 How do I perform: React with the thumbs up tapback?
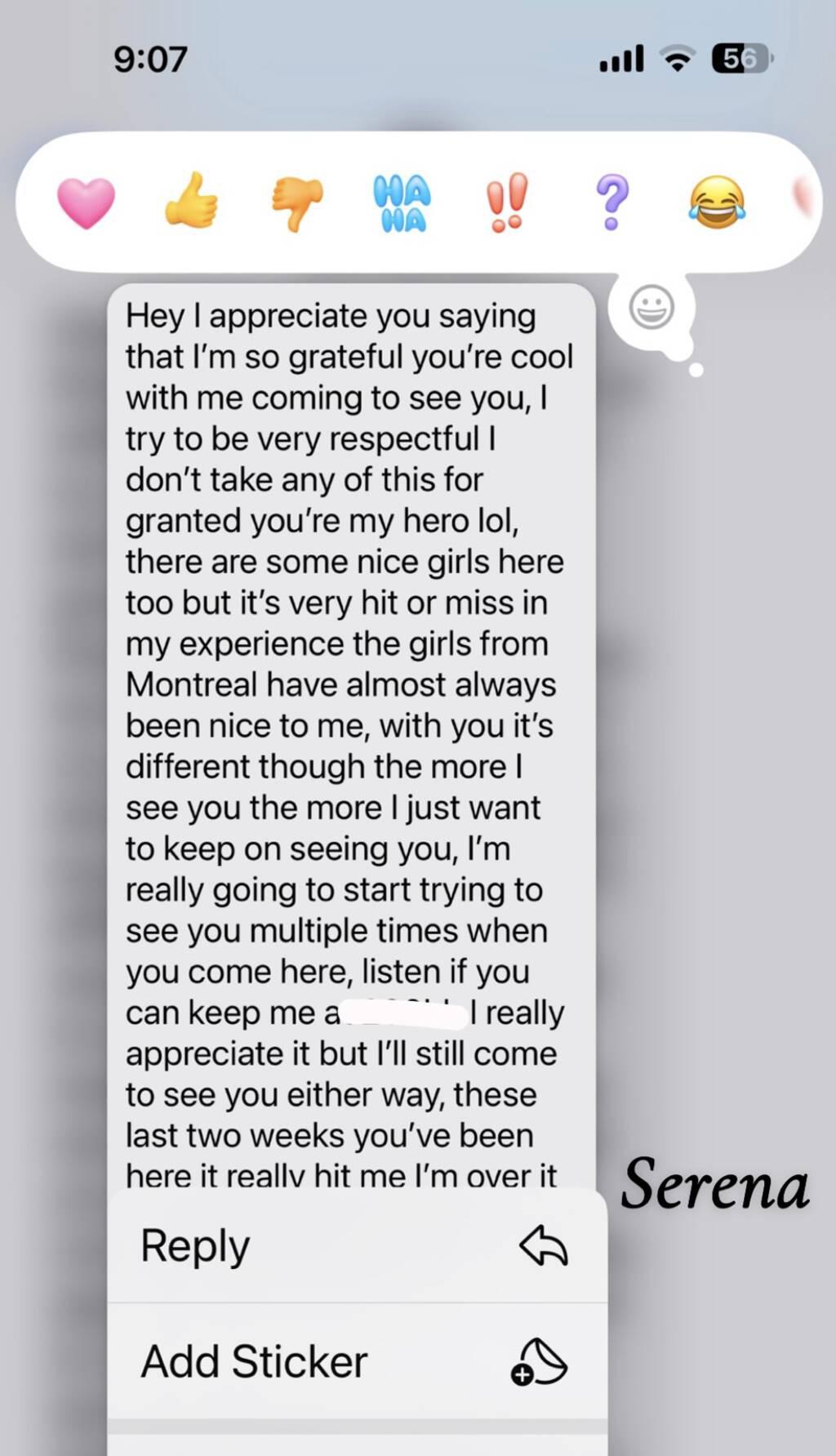coord(191,200)
